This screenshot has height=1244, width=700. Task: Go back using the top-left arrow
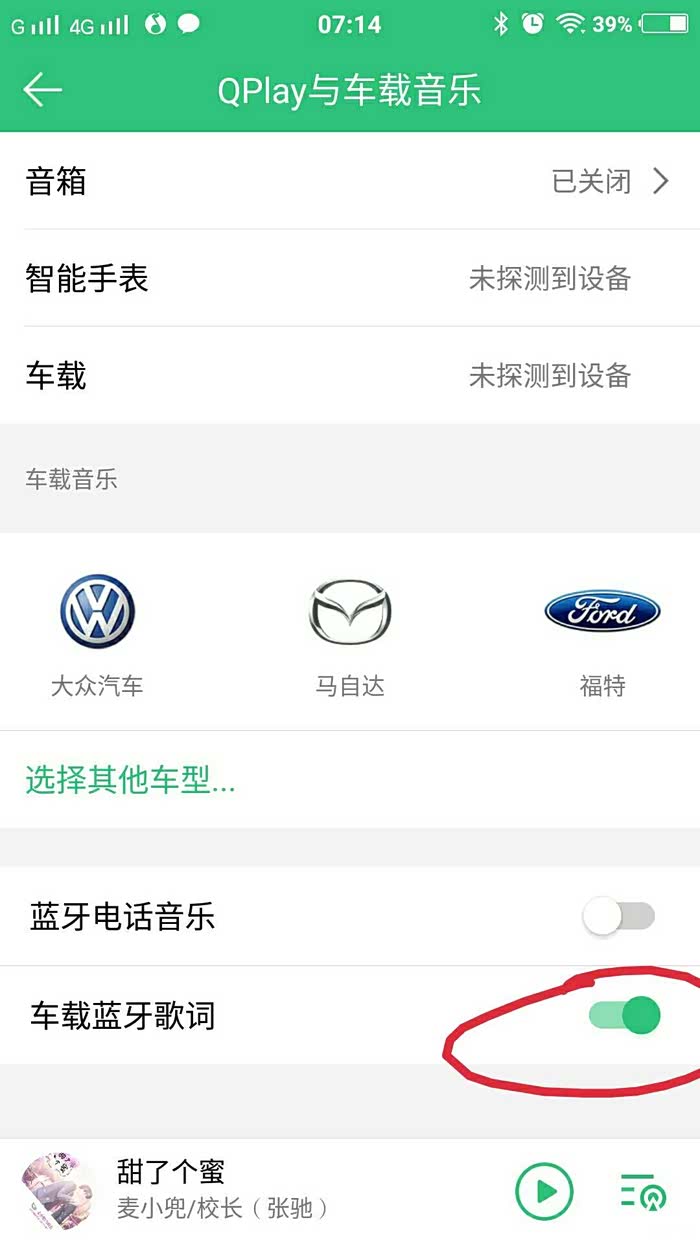pyautogui.click(x=43, y=90)
